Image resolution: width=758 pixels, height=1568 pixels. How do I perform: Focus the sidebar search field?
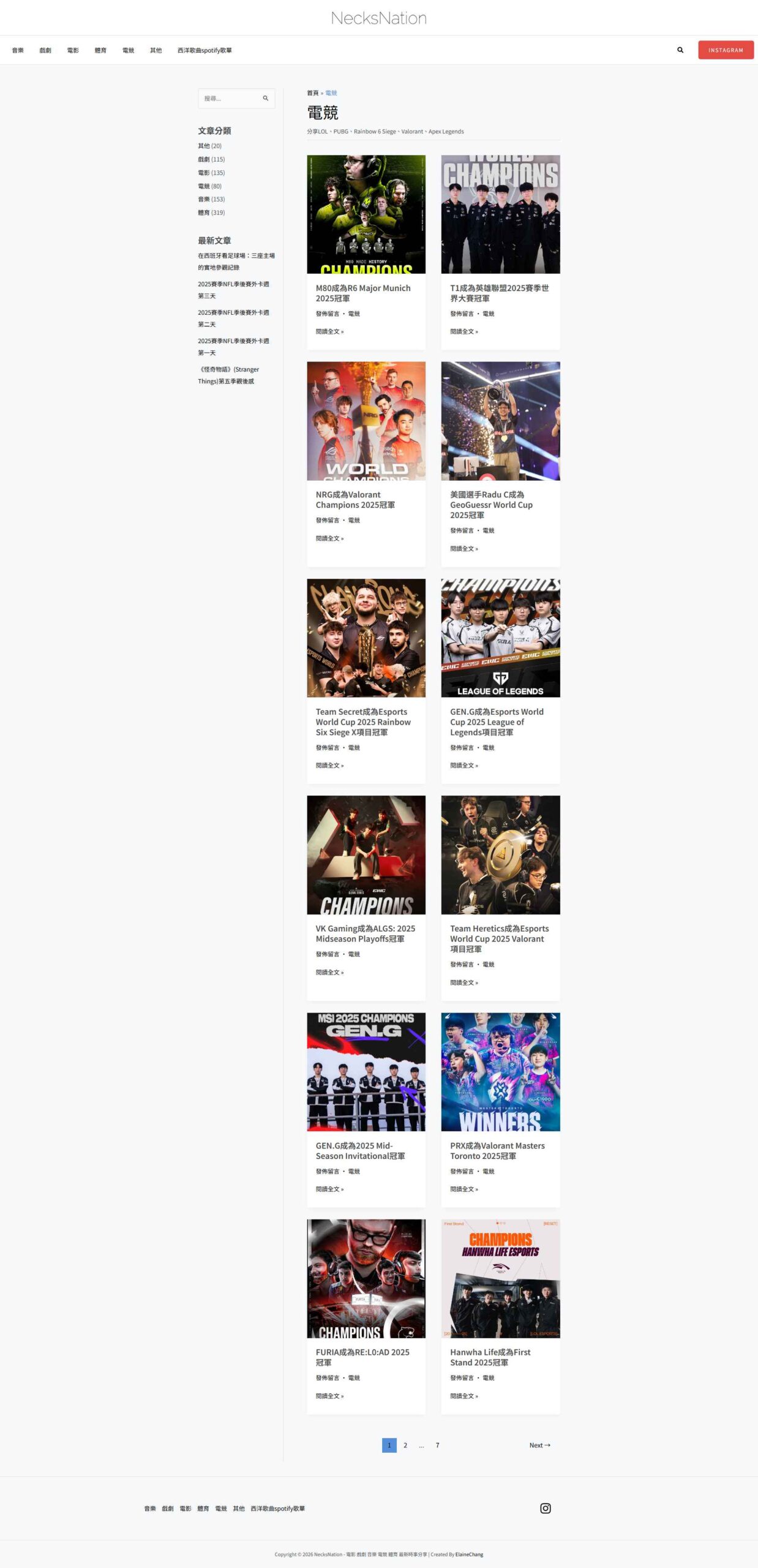[x=230, y=99]
